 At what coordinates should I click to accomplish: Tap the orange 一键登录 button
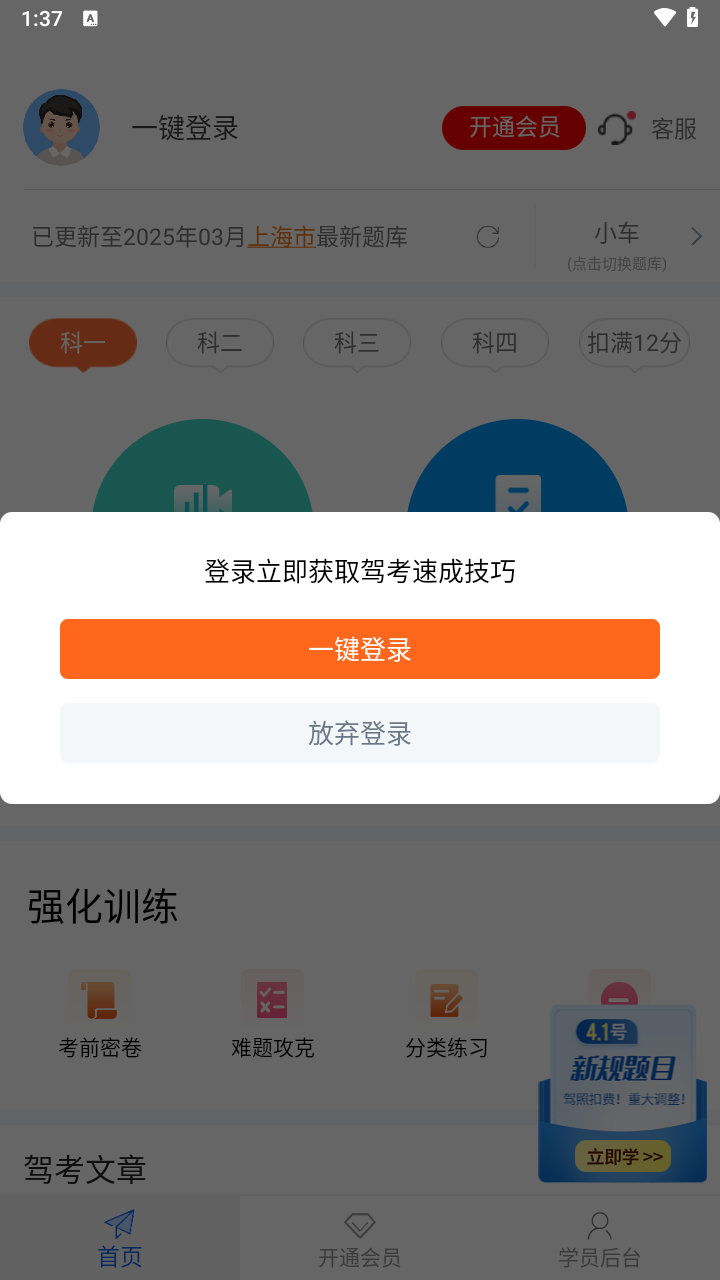click(360, 649)
